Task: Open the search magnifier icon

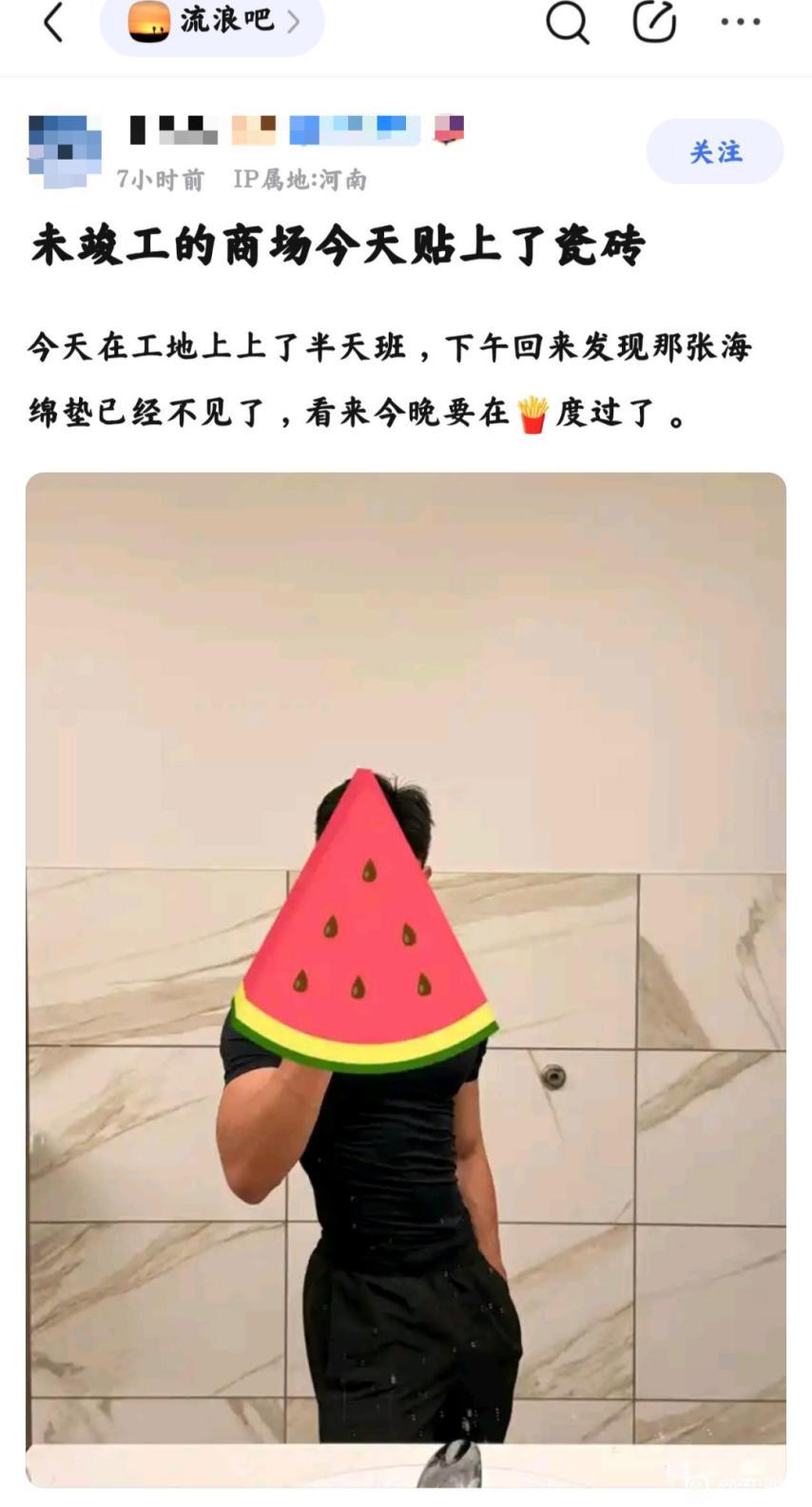Action: (x=567, y=22)
